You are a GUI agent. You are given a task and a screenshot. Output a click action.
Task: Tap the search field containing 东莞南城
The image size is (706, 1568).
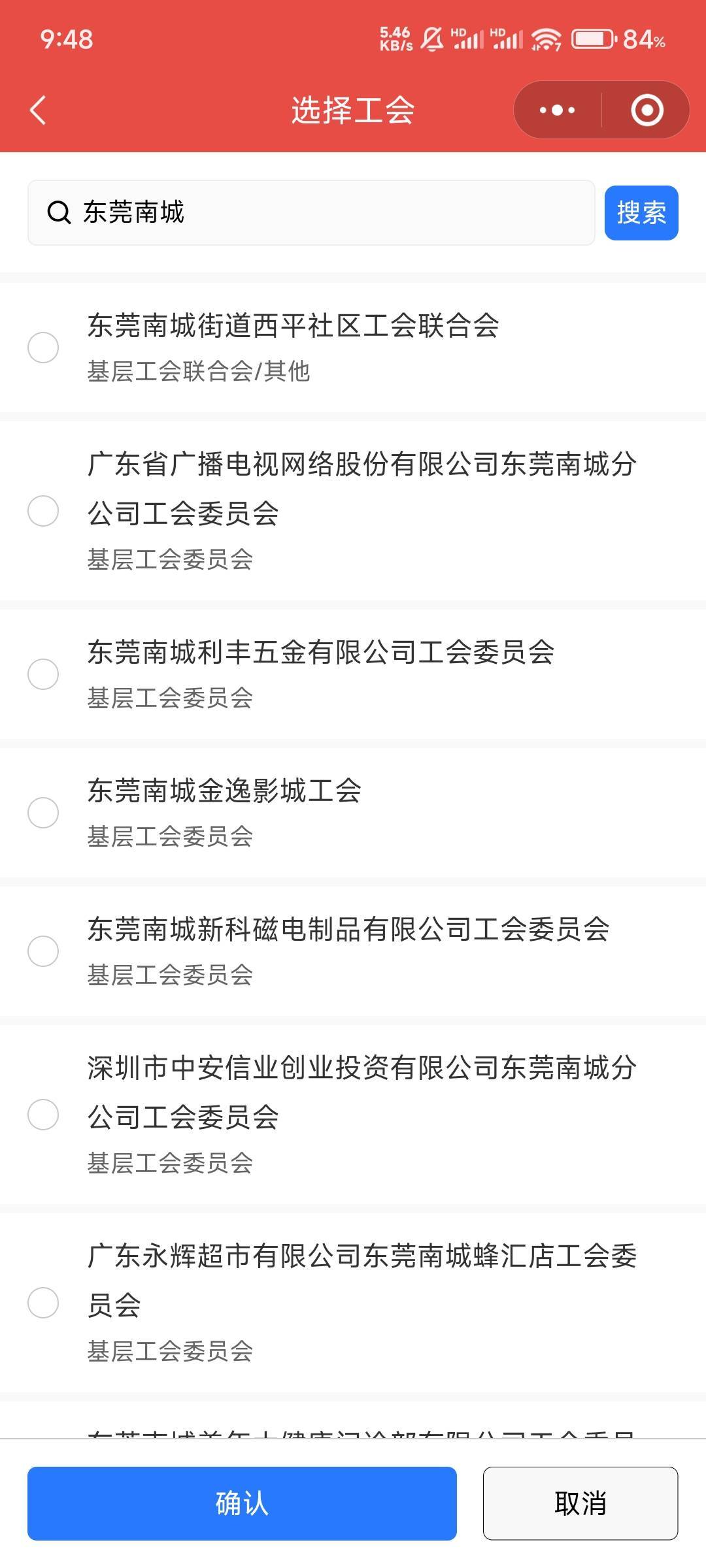point(311,213)
